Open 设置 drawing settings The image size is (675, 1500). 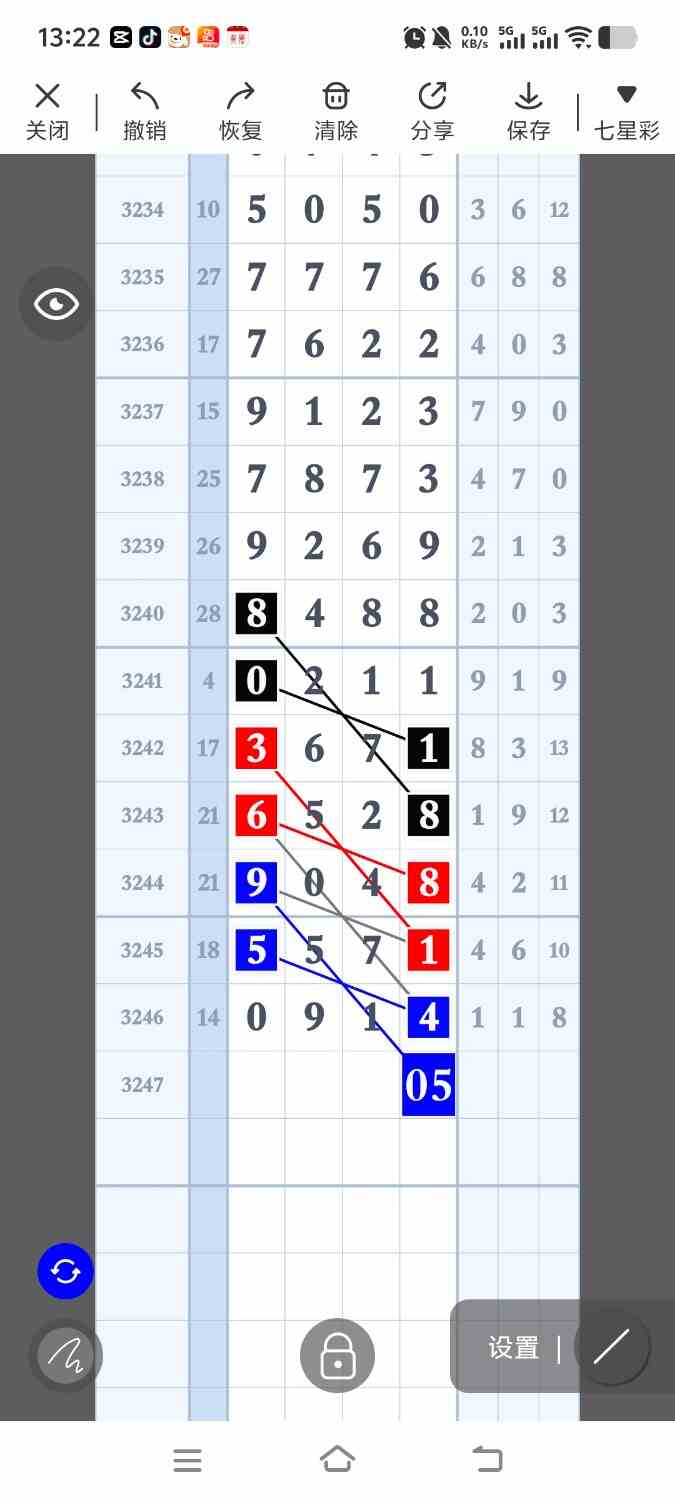pyautogui.click(x=514, y=1347)
